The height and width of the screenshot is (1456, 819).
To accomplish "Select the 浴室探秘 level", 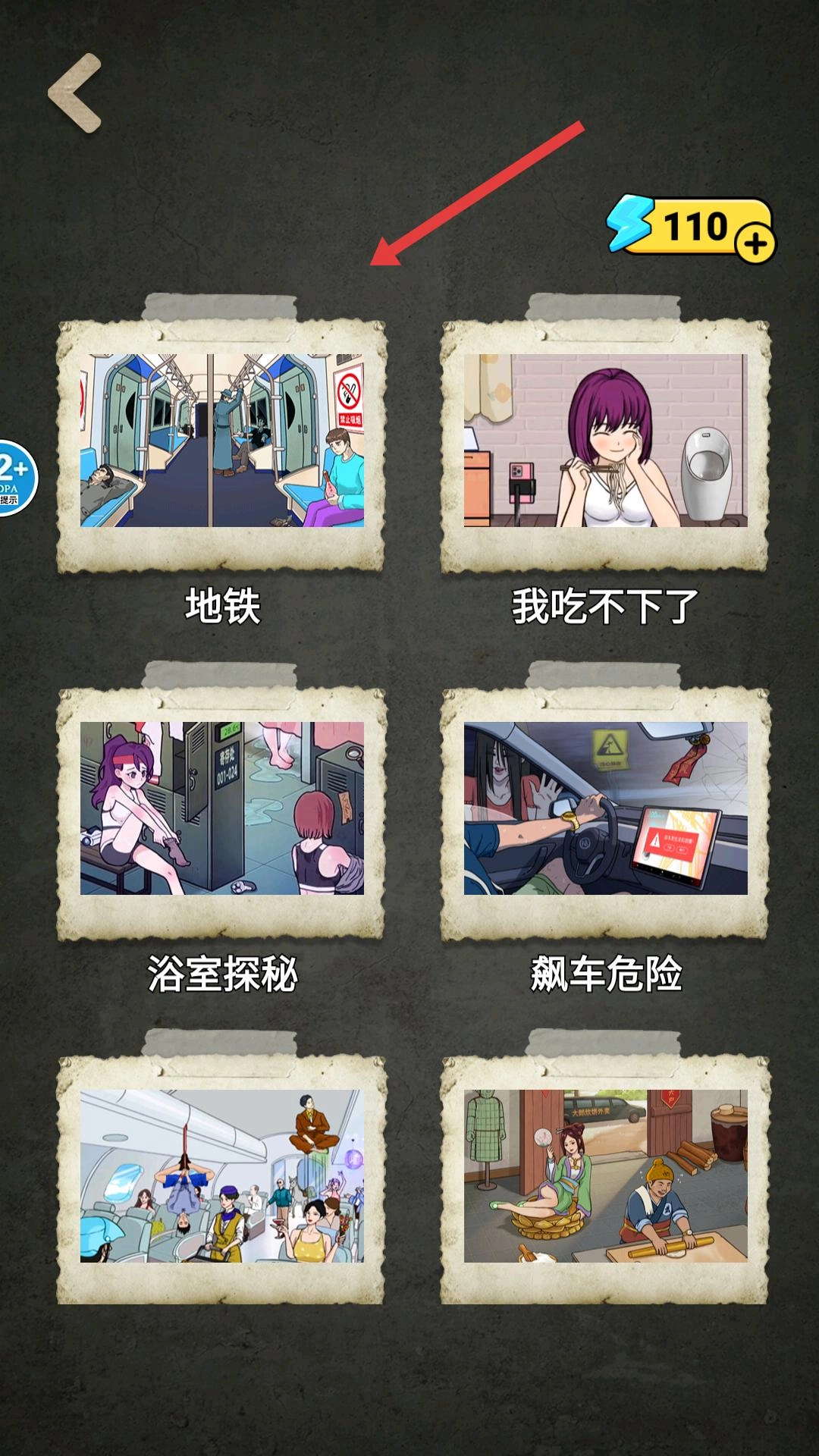I will coord(221,808).
